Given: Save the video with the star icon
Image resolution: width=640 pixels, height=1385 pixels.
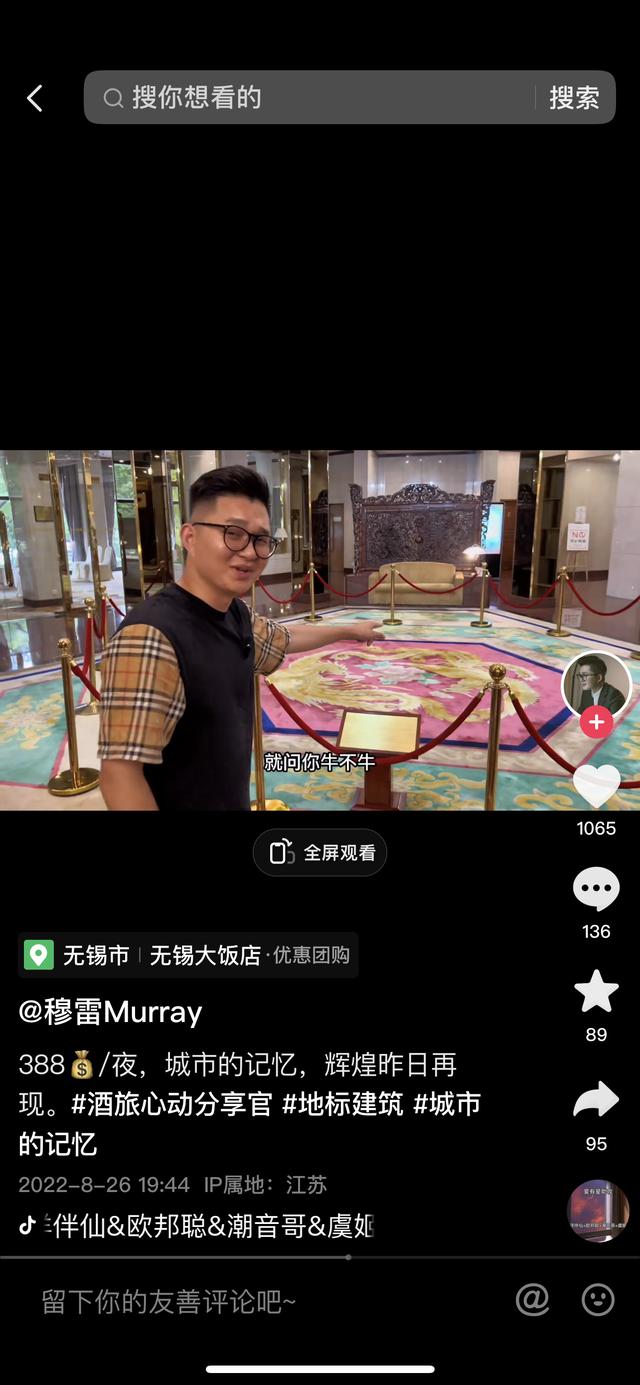Looking at the screenshot, I should click(x=596, y=991).
